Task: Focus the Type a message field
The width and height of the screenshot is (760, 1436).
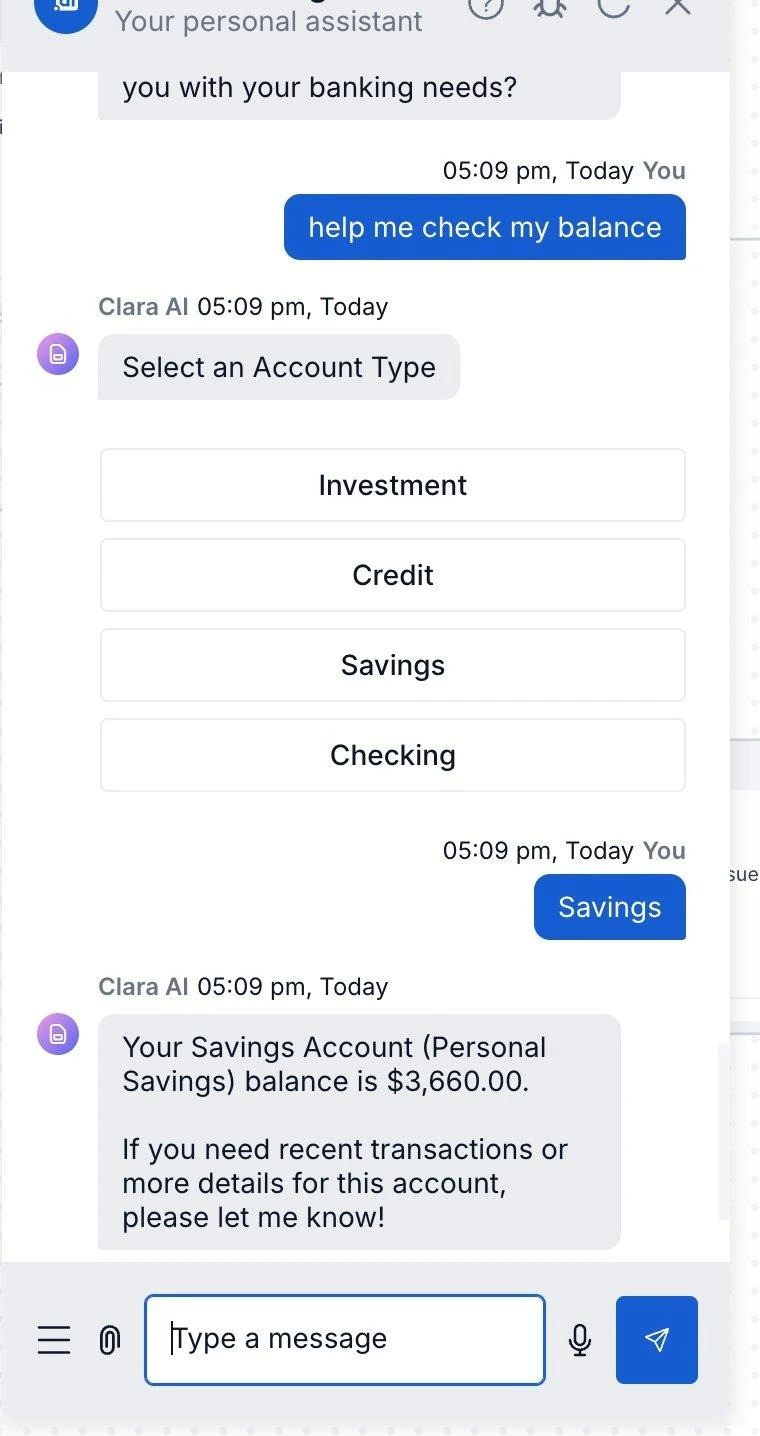Action: (345, 1339)
